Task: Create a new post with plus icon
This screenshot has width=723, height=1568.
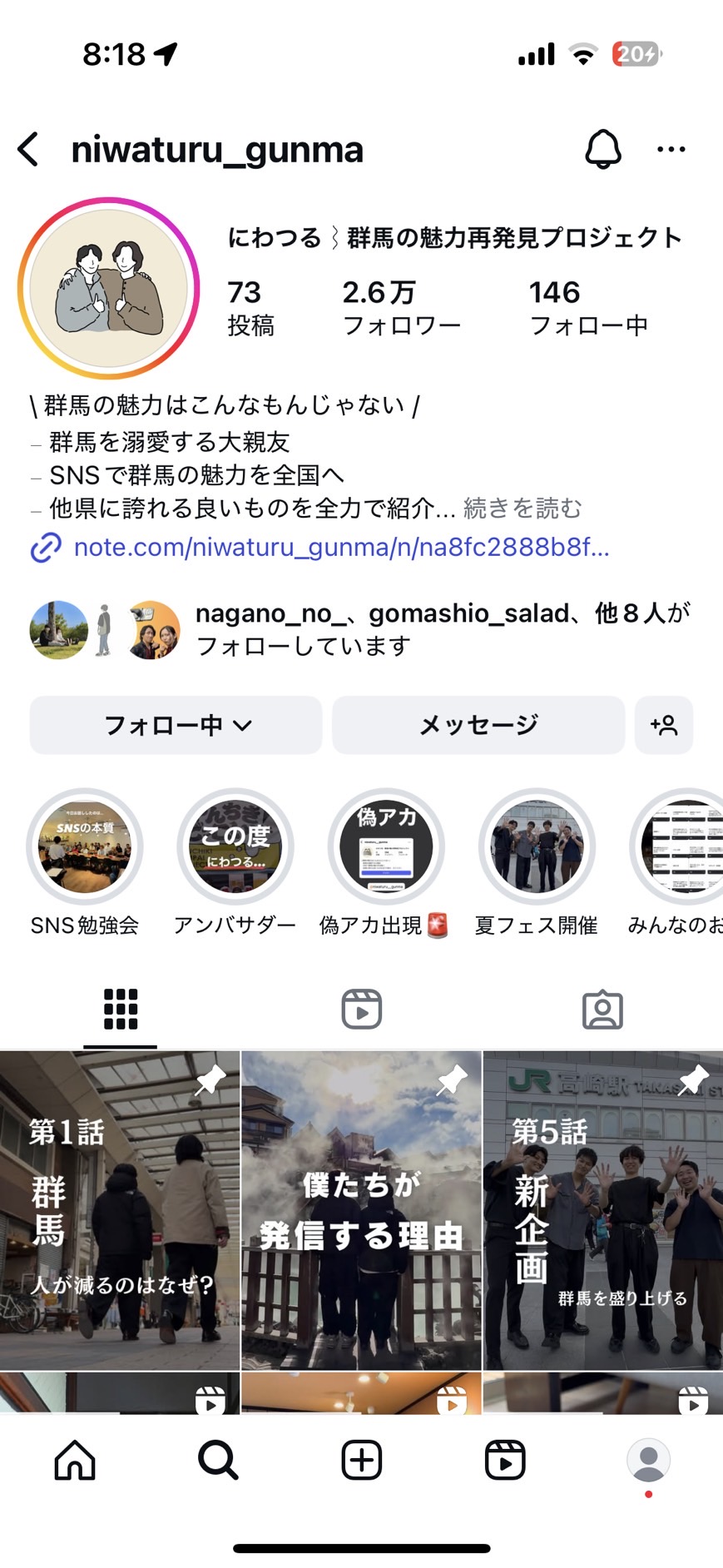Action: click(x=362, y=1460)
